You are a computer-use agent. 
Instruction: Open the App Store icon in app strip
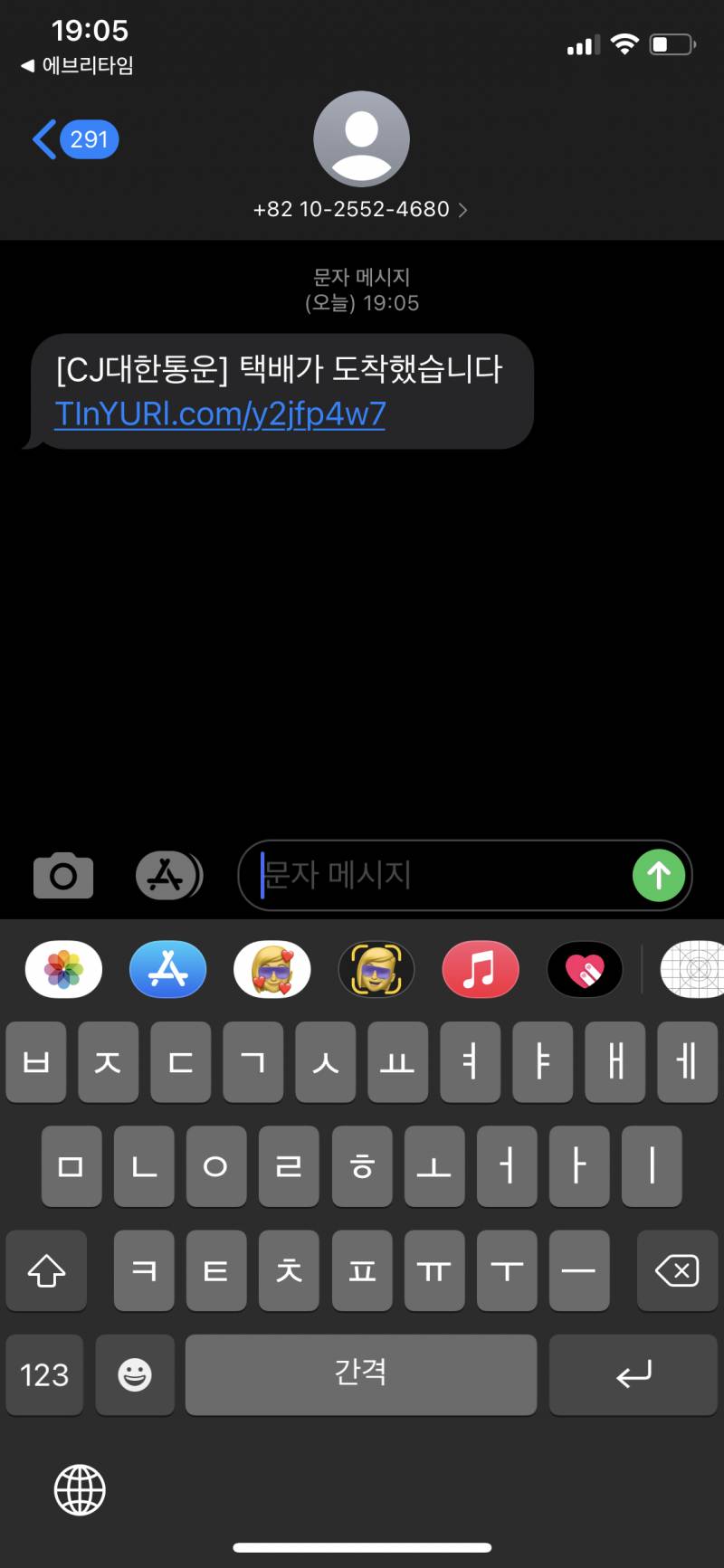(x=167, y=969)
